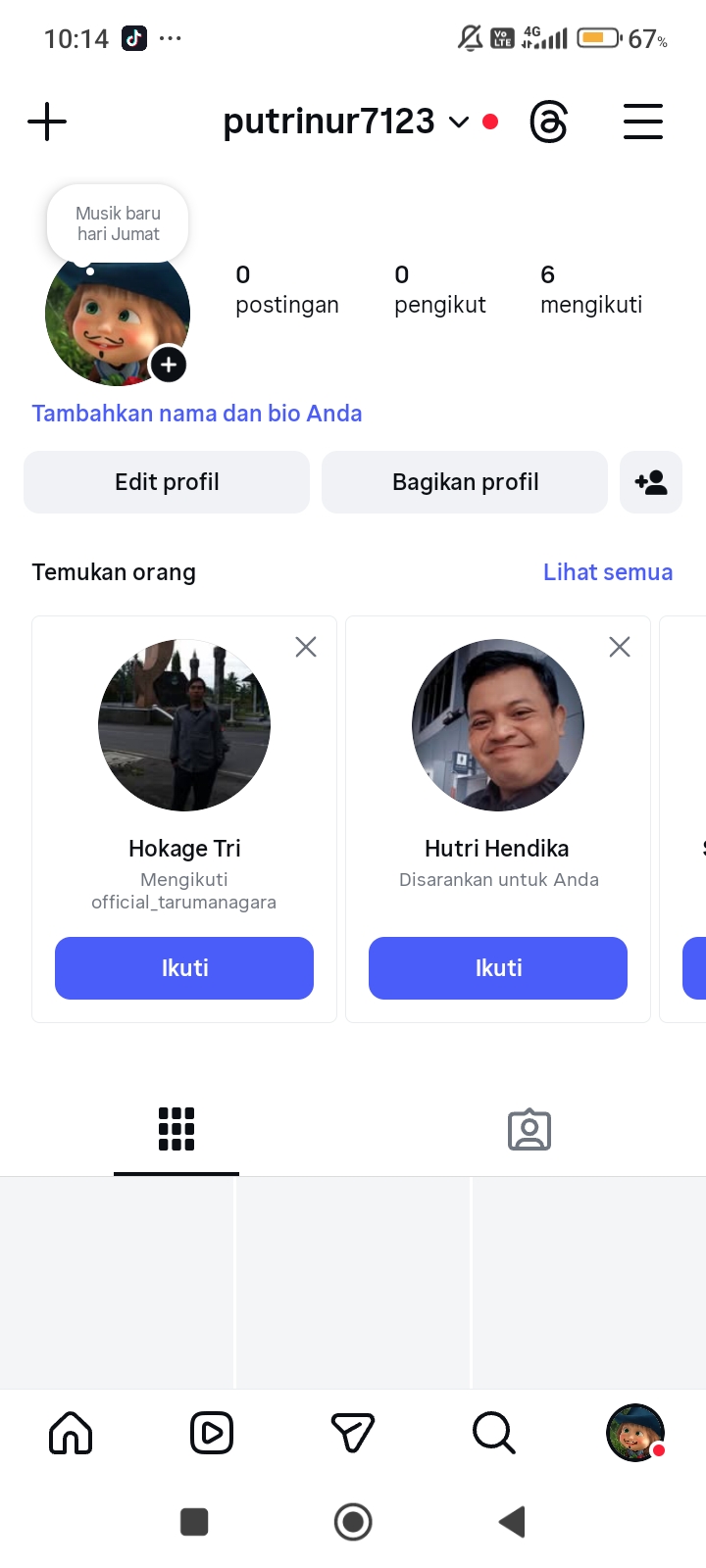This screenshot has width=706, height=1568.
Task: Open the Threads icon
Action: (x=548, y=122)
